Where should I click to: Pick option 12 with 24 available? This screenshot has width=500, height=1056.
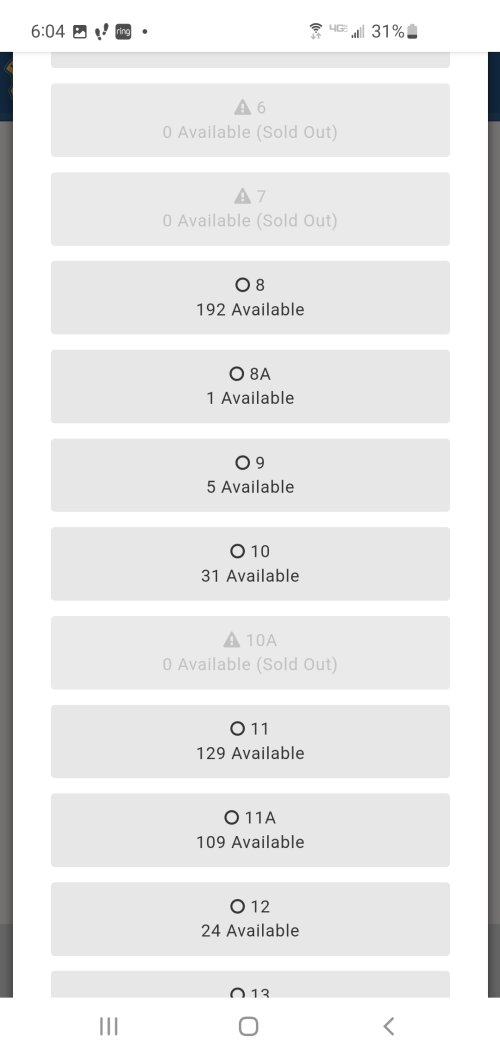[250, 919]
